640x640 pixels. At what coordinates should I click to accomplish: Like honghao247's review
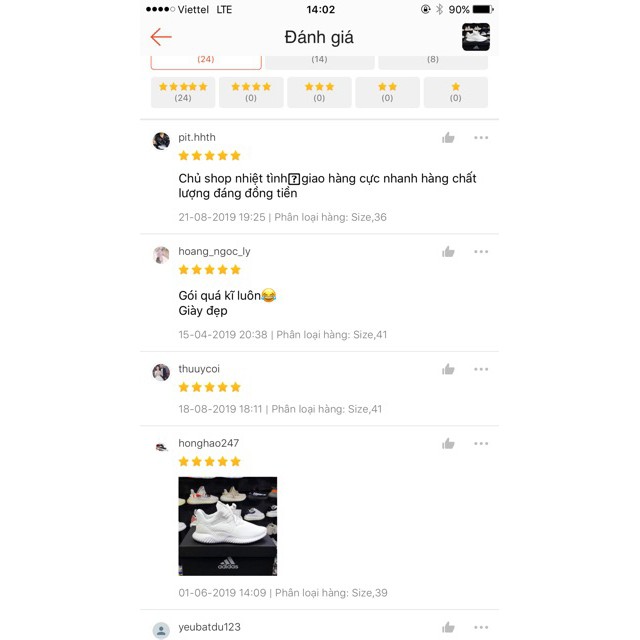pos(448,444)
